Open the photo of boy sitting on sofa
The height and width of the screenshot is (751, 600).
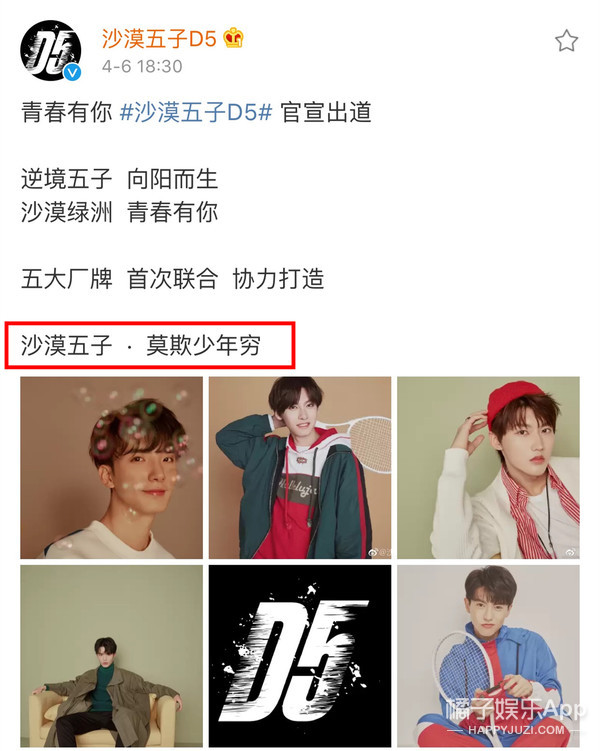point(111,657)
